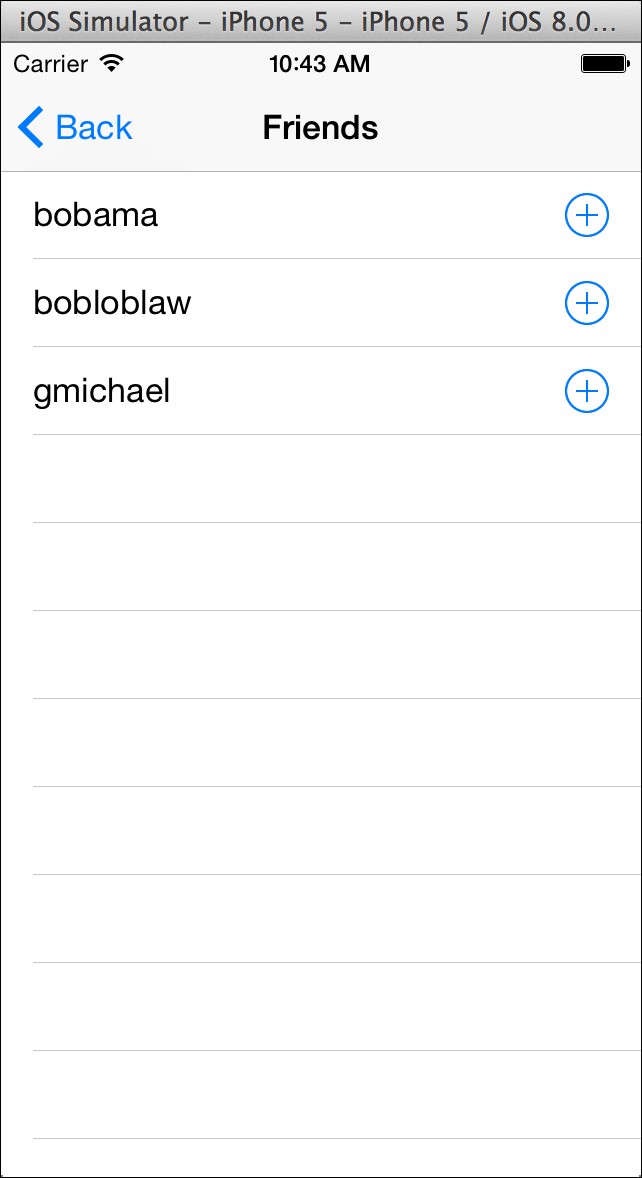Select the bobloblaw row

[321, 303]
